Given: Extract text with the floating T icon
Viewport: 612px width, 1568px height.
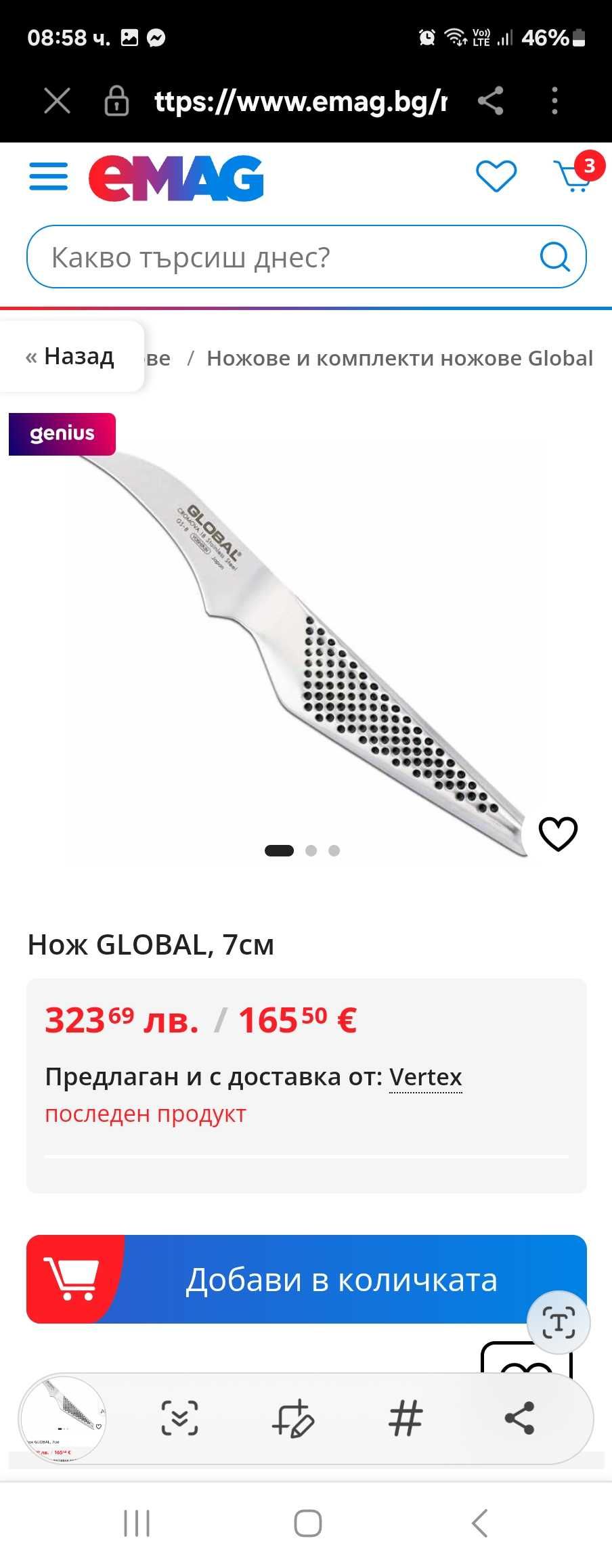Looking at the screenshot, I should (x=559, y=1322).
